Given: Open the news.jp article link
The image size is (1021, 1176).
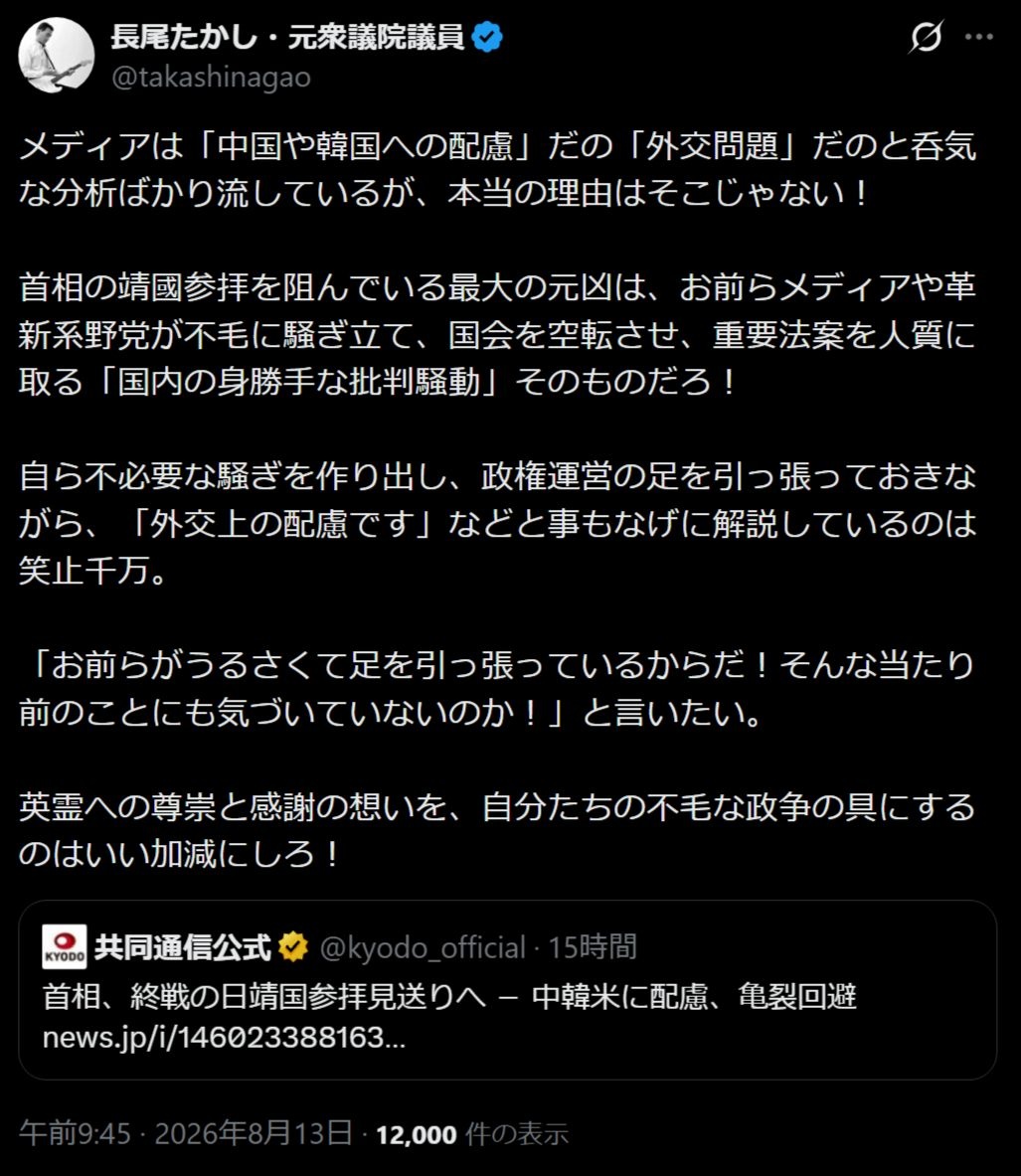Looking at the screenshot, I should pyautogui.click(x=224, y=1038).
